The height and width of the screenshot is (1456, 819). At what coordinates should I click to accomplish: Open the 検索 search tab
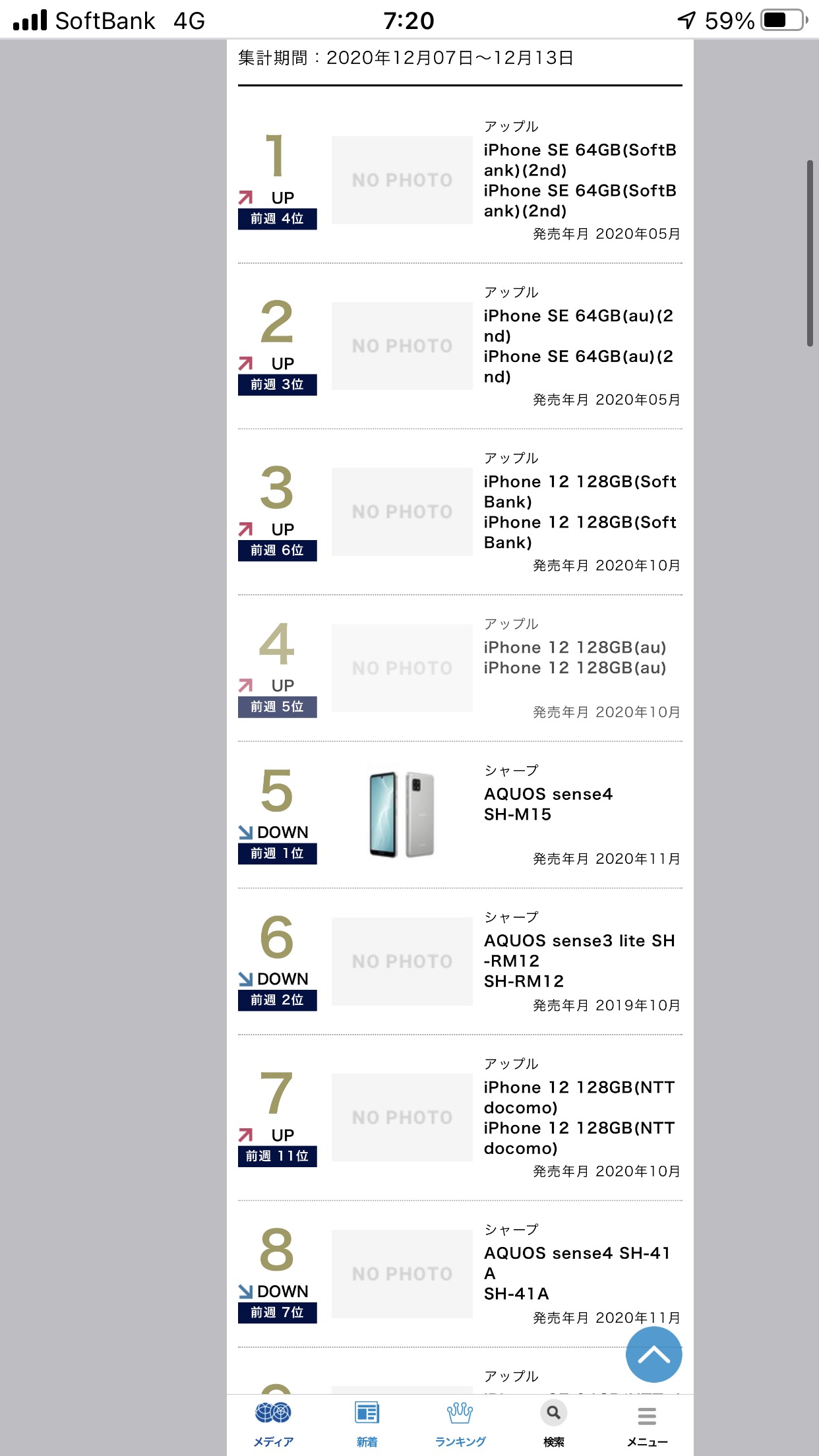(x=554, y=1424)
